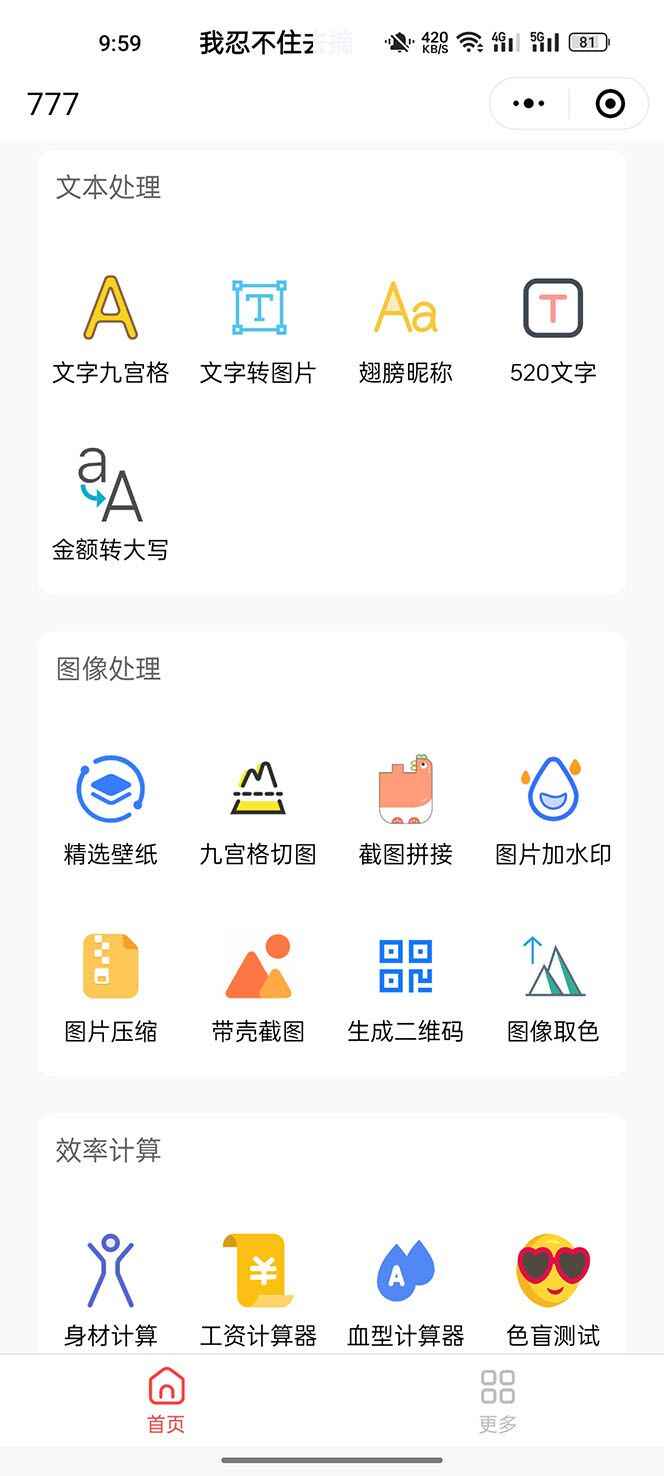Select the 图片压缩 tool
The height and width of the screenshot is (1476, 664).
(110, 986)
